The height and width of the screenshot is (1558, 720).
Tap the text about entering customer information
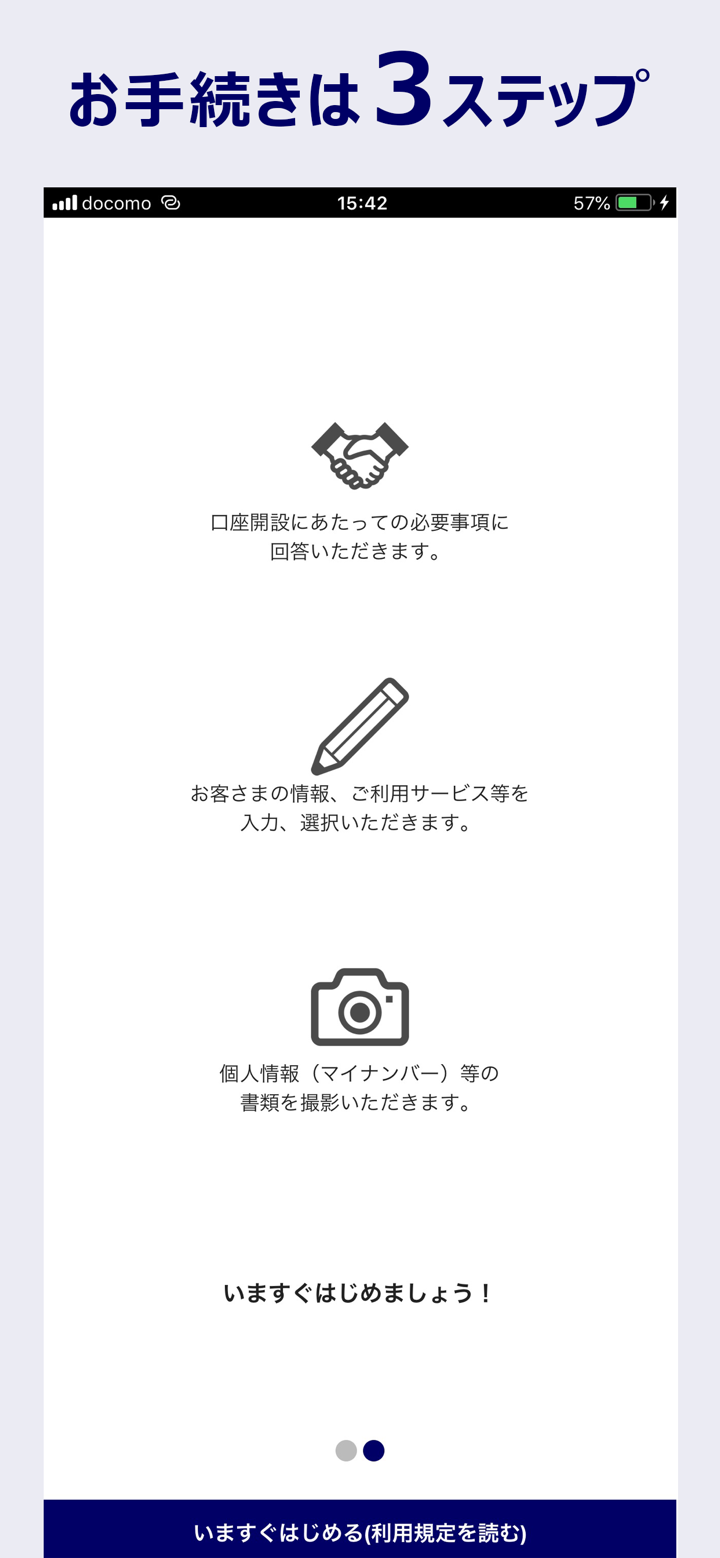tap(360, 808)
